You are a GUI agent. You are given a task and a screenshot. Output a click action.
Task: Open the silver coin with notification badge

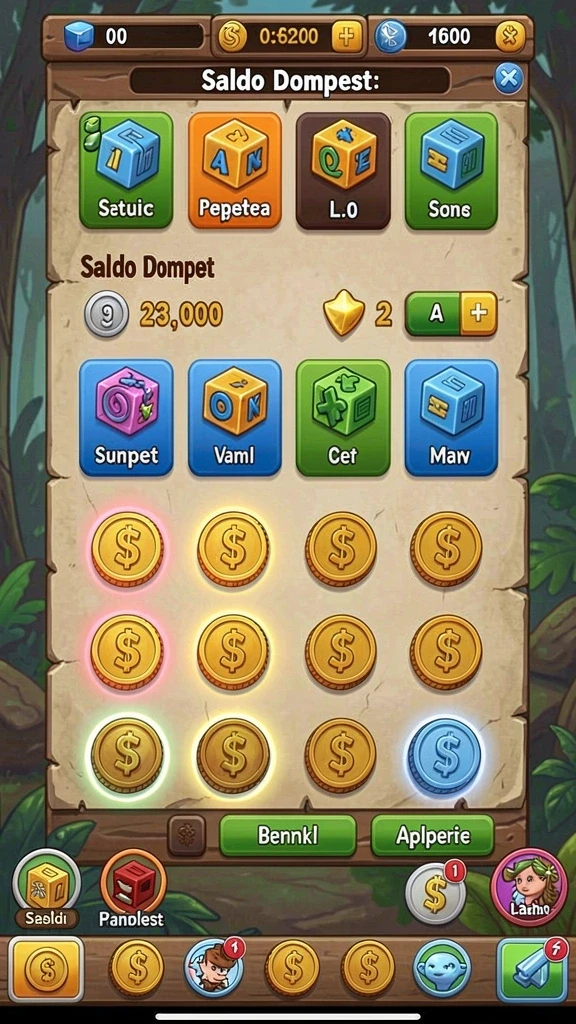(x=436, y=893)
